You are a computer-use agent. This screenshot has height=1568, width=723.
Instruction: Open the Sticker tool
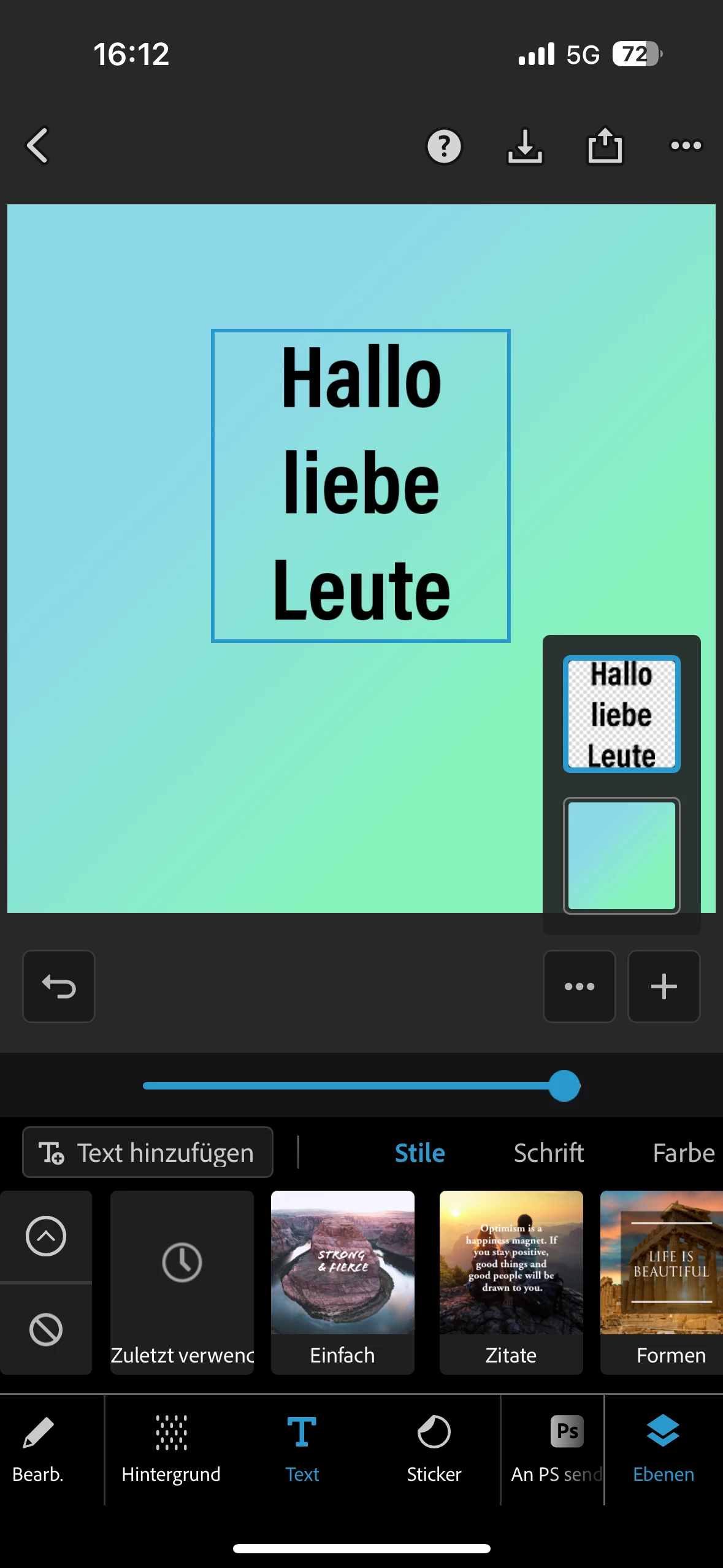tap(434, 1449)
